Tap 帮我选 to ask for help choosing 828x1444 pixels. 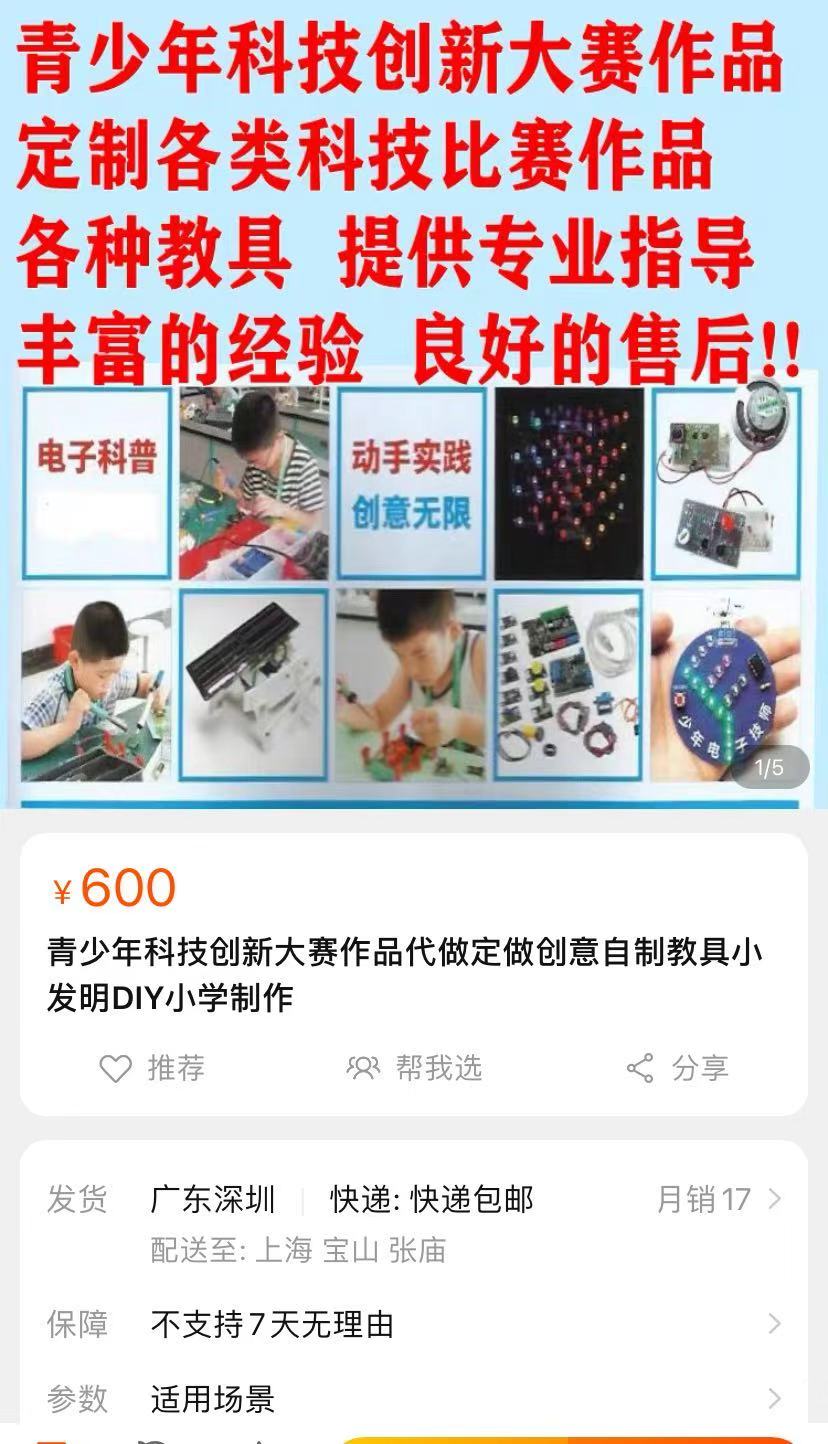click(x=414, y=1068)
